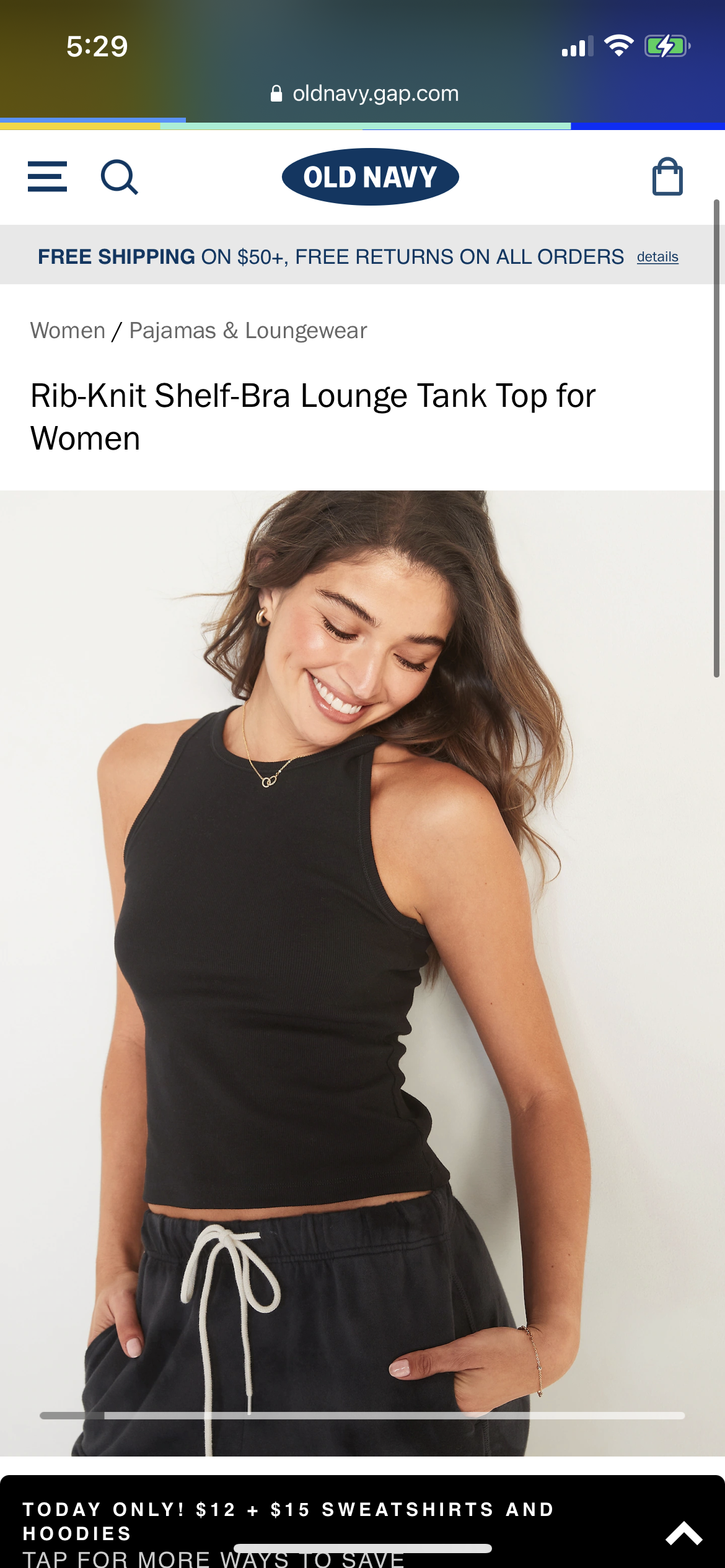This screenshot has width=725, height=1568.
Task: Open the Pajamas & Loungewear breadcrumb
Action: tap(248, 331)
